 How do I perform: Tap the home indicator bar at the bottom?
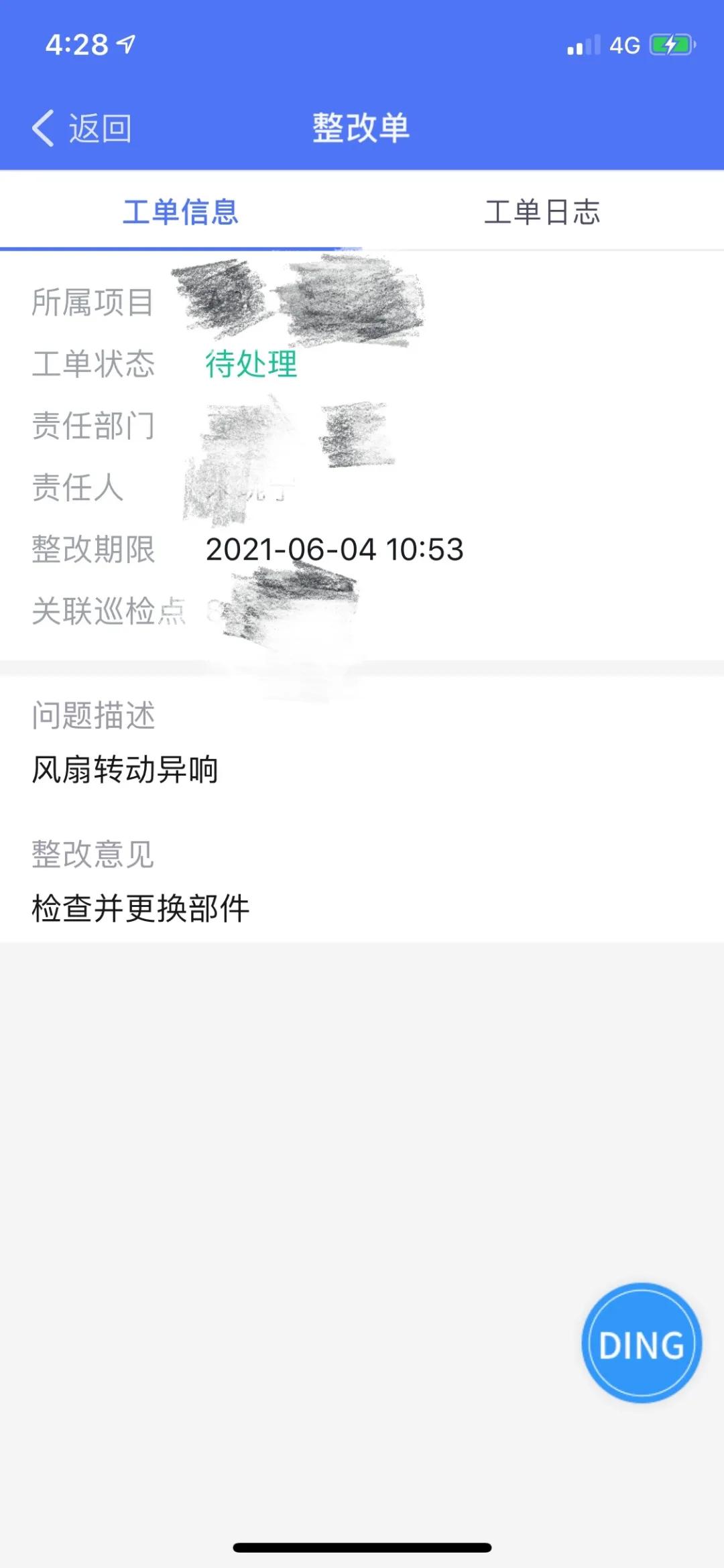click(362, 1549)
